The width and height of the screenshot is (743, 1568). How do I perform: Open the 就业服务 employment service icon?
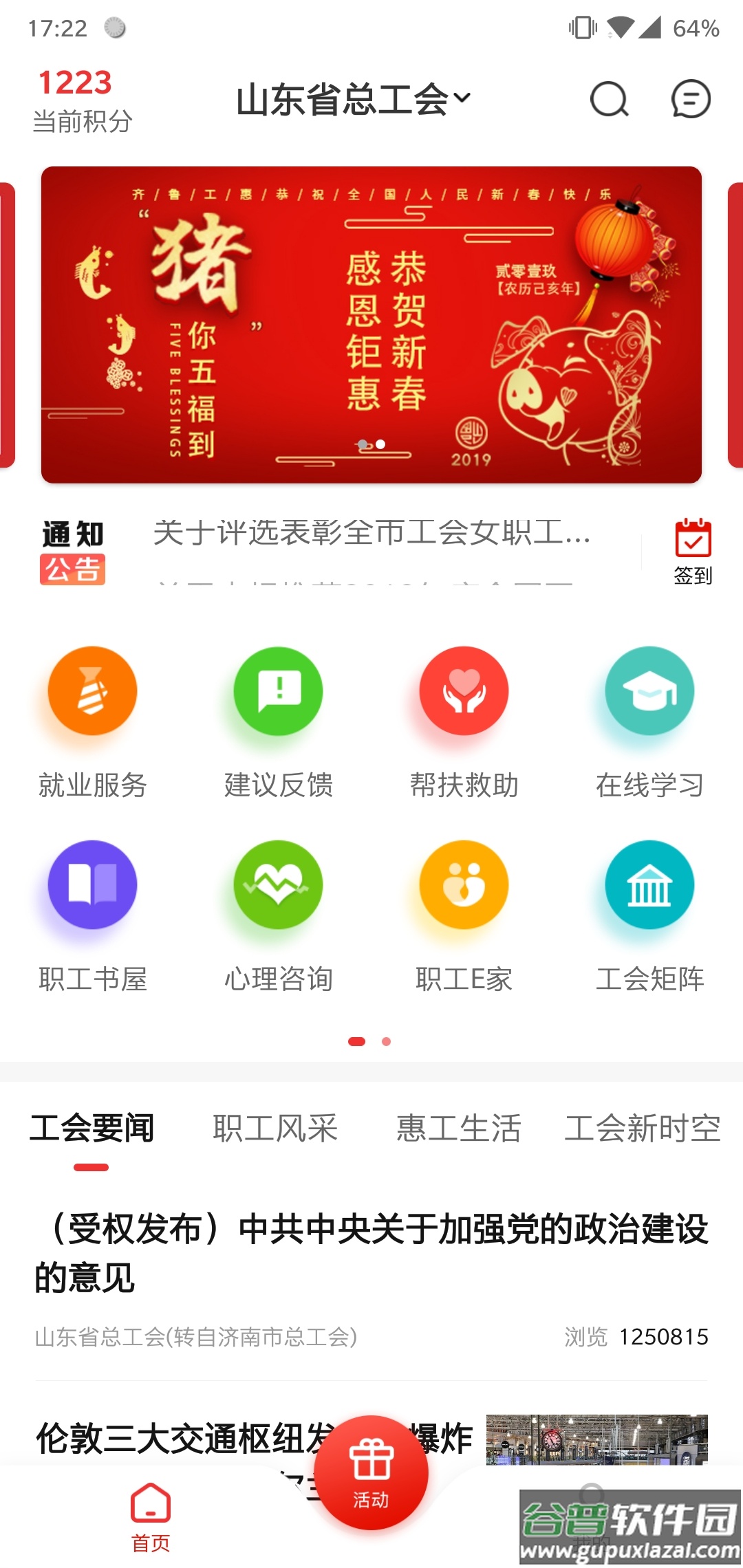[91, 691]
